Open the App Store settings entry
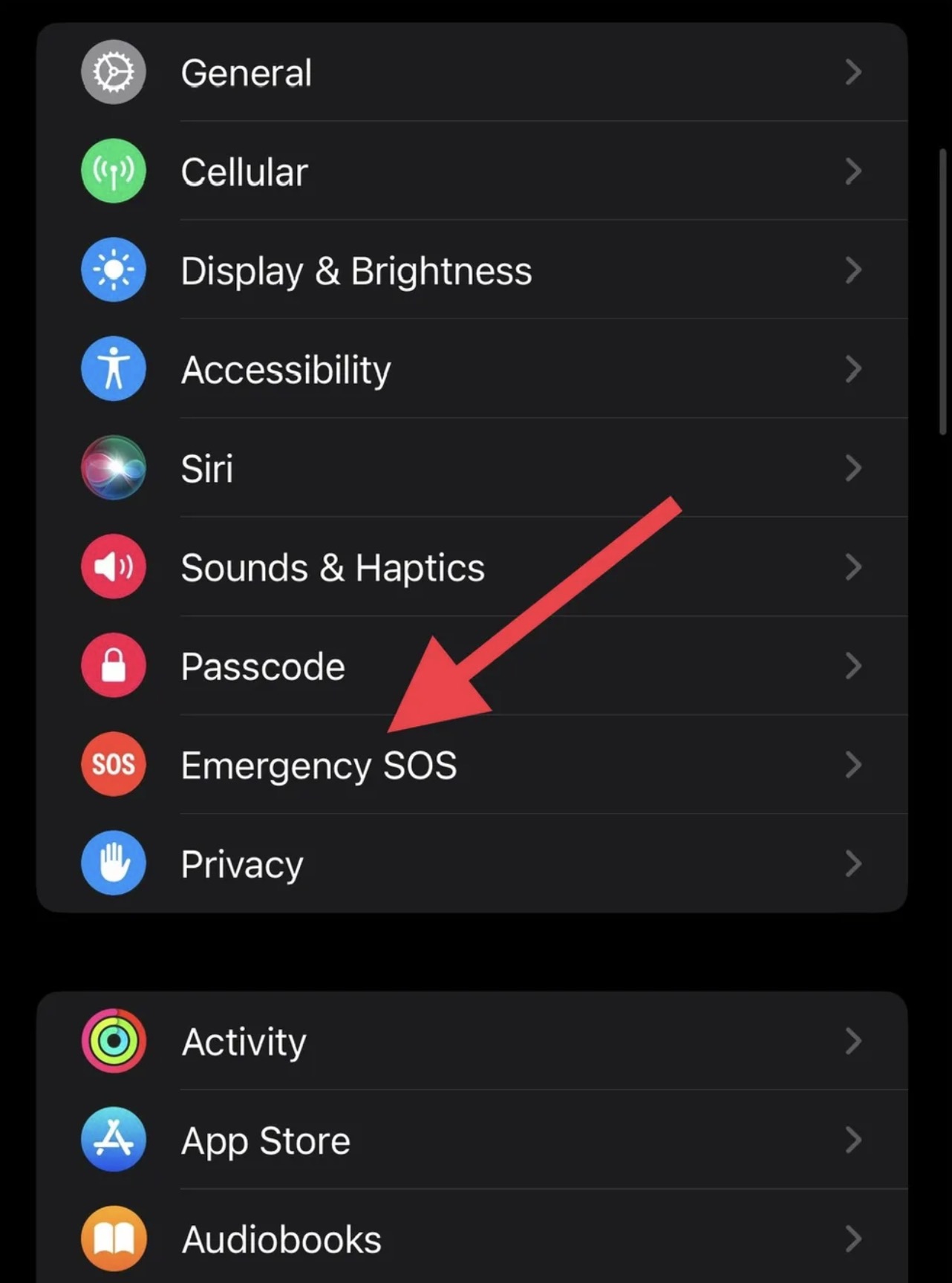The height and width of the screenshot is (1283, 952). pyautogui.click(x=475, y=1140)
